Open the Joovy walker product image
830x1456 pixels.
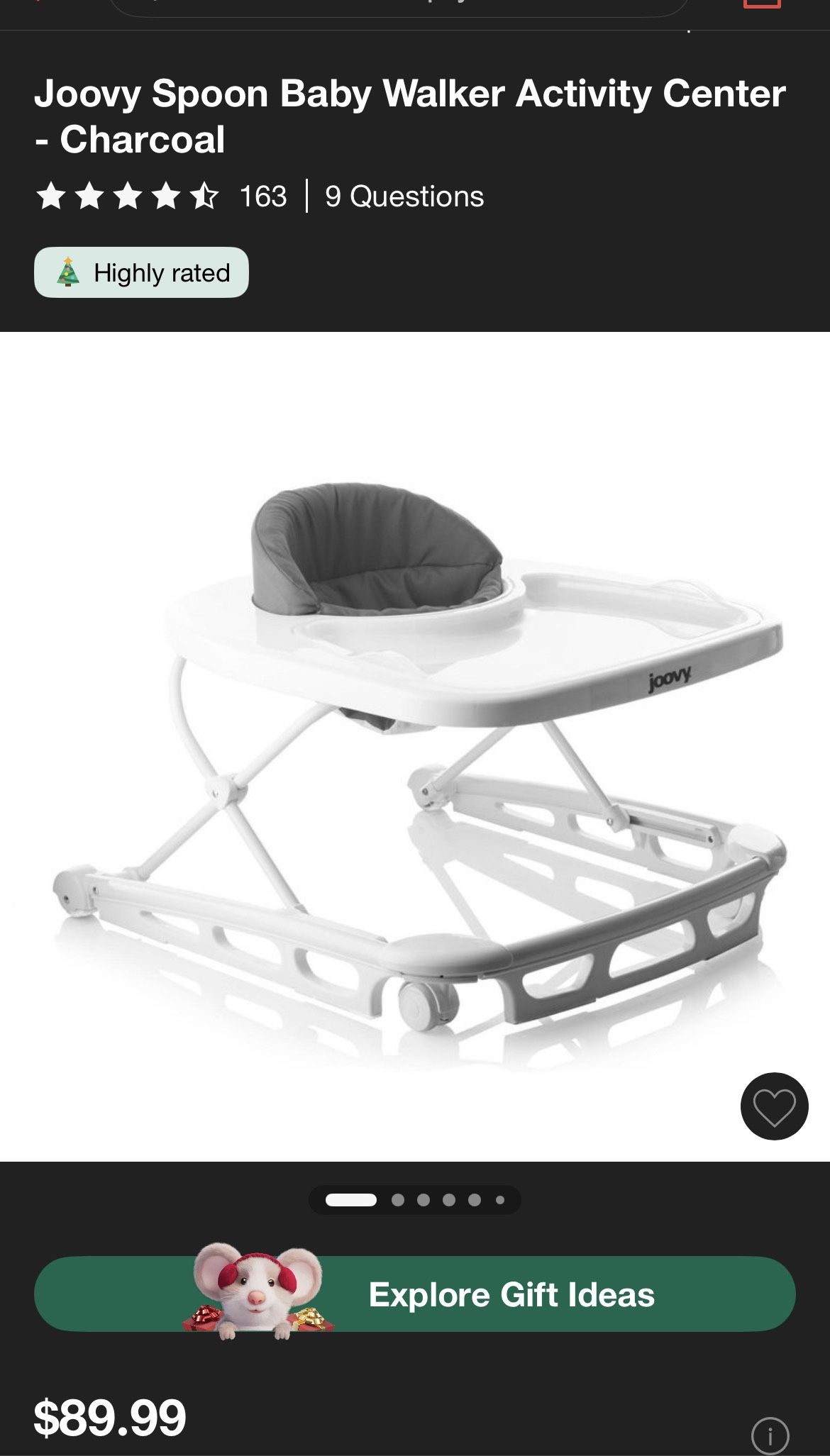tap(415, 746)
